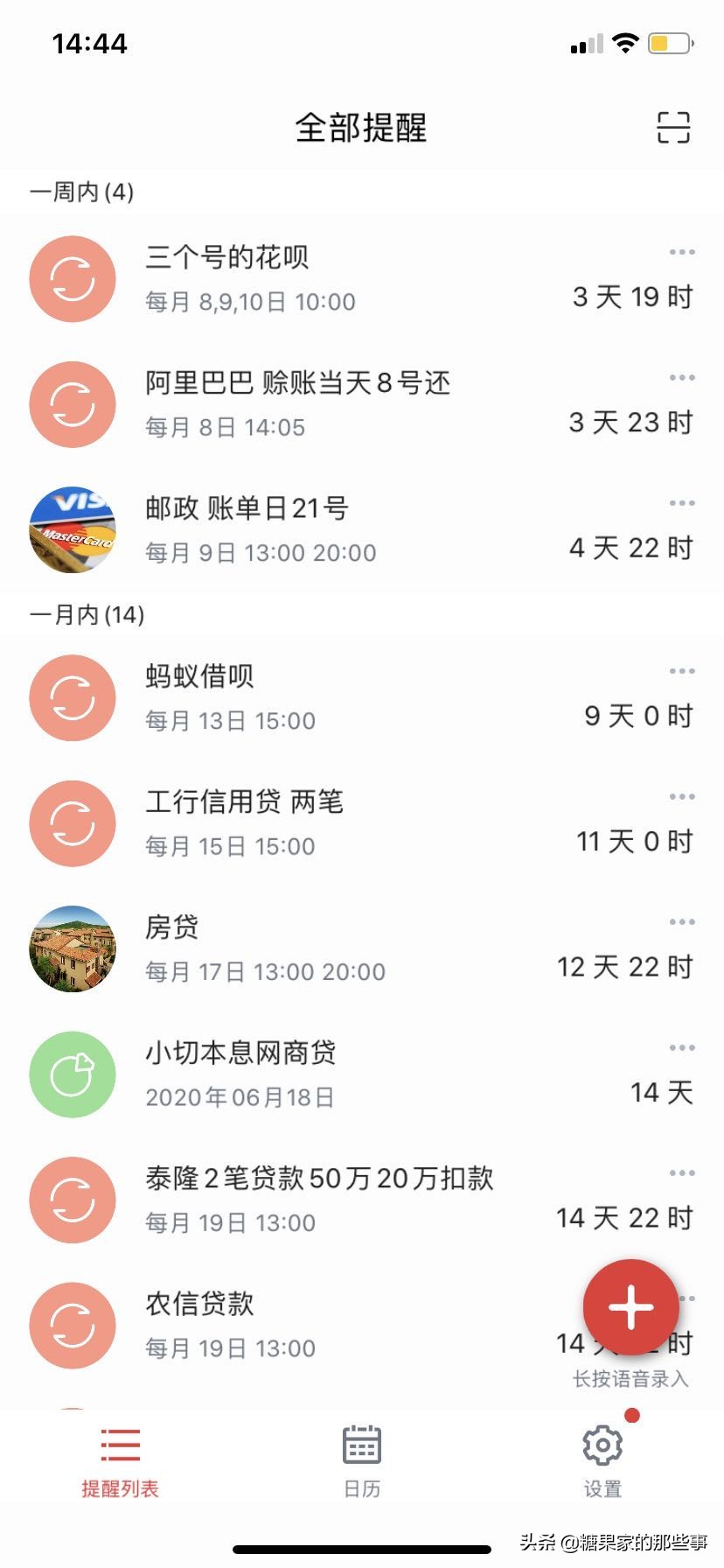Click the repeat icon beside 农信贷款
The width and height of the screenshot is (724, 1568).
(x=73, y=1326)
